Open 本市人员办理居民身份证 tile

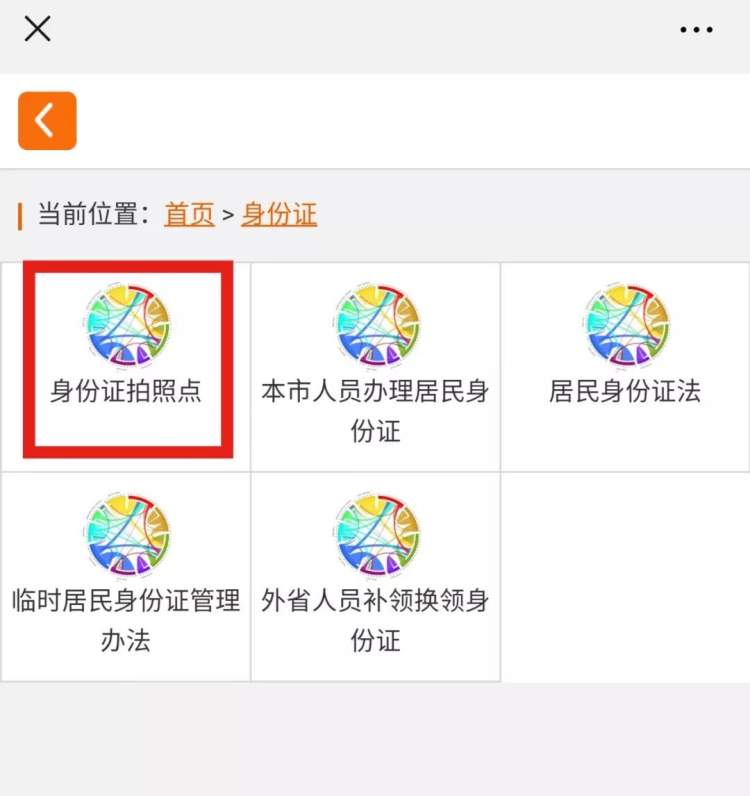(375, 366)
